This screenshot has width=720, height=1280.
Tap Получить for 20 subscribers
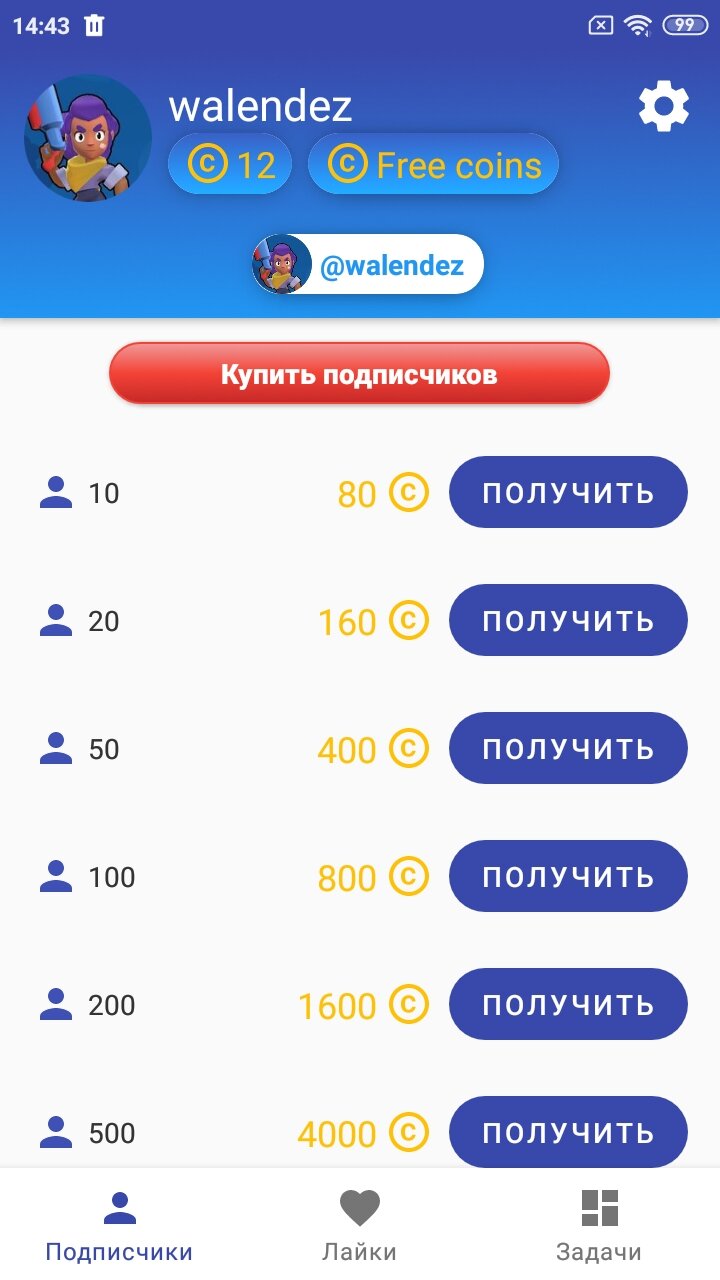tap(568, 620)
